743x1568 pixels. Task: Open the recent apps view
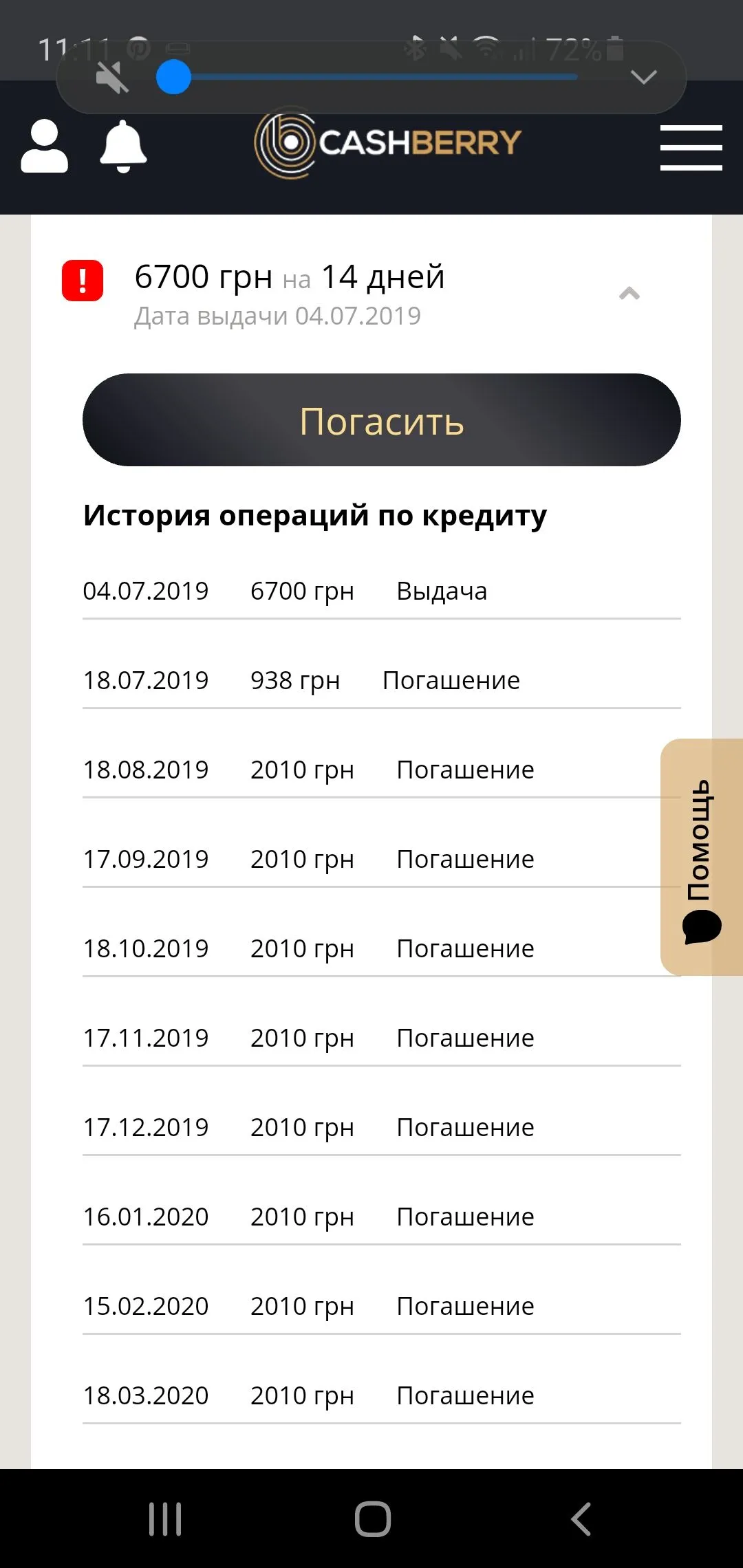point(165,1518)
